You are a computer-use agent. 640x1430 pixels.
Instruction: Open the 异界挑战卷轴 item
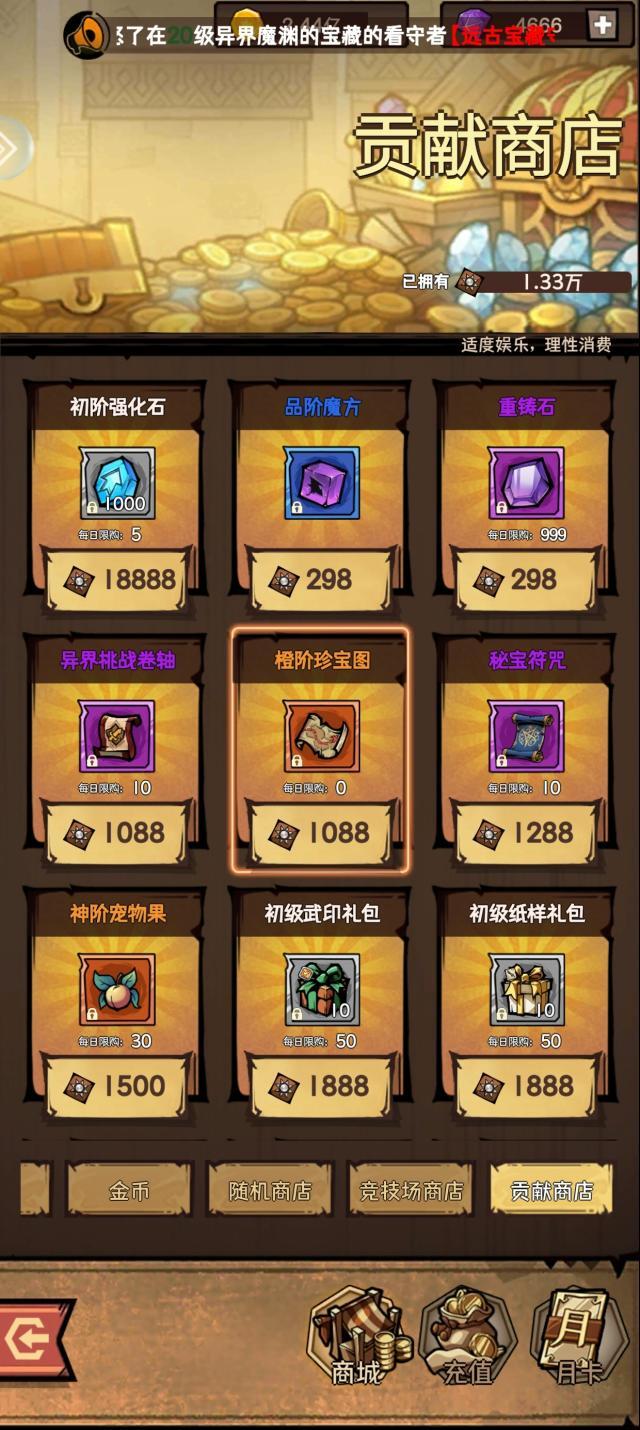point(118,736)
